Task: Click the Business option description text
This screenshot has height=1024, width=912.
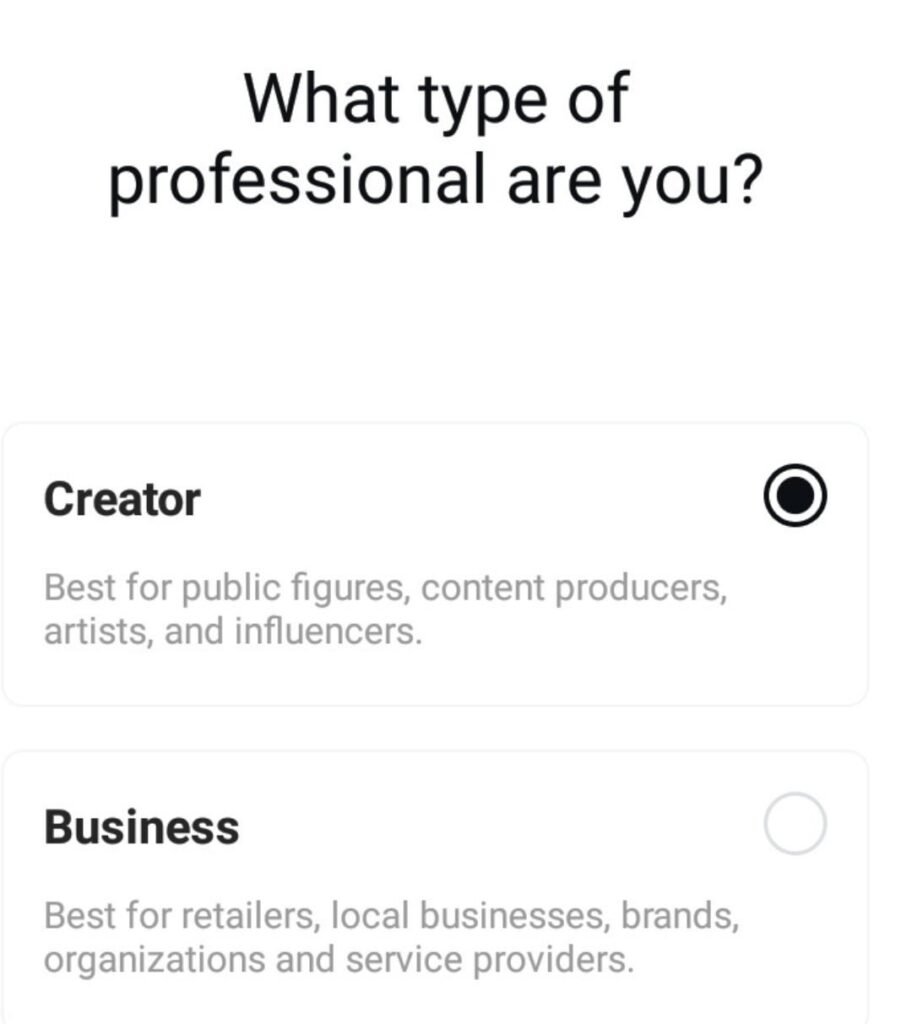Action: [x=390, y=938]
